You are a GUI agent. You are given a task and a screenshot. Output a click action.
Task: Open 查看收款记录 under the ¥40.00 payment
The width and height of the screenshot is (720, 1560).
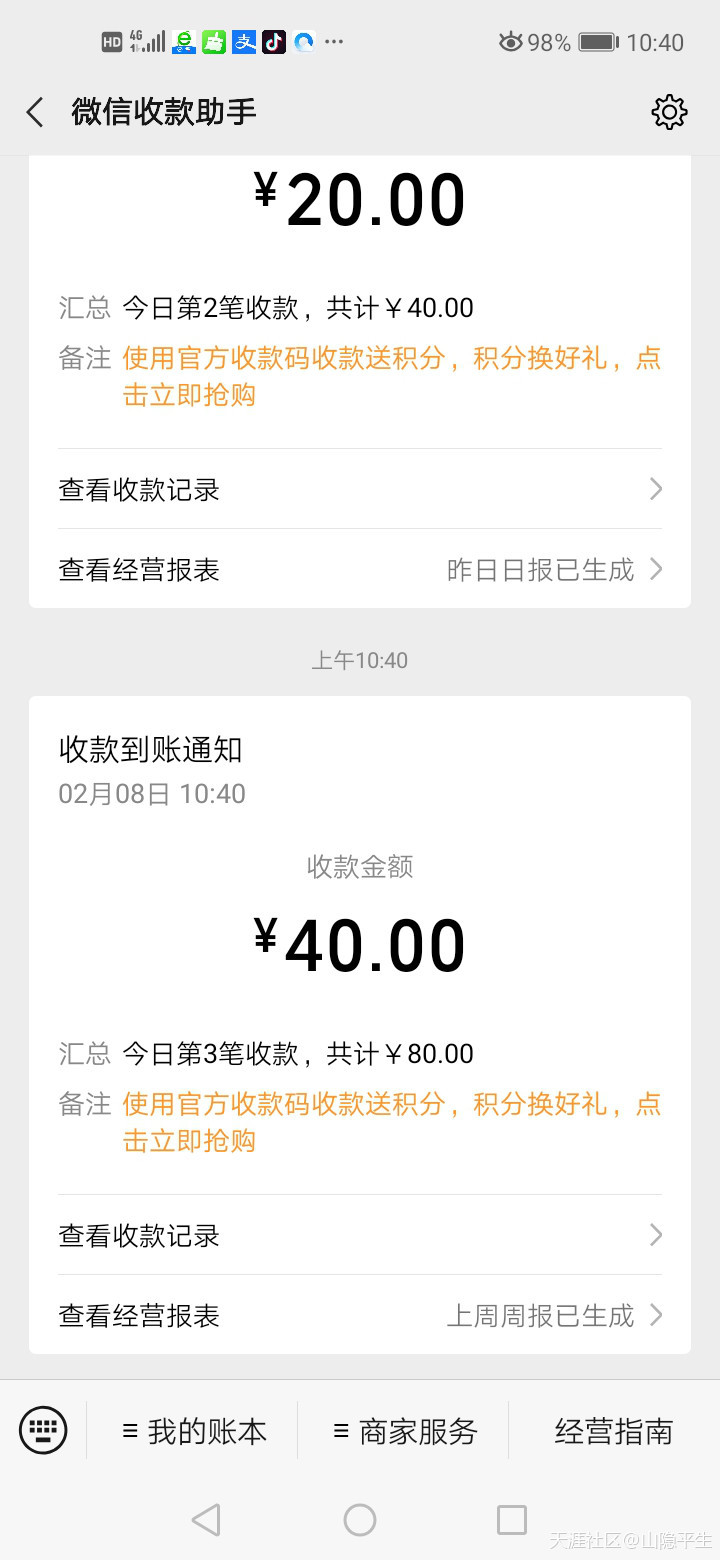coord(360,1235)
